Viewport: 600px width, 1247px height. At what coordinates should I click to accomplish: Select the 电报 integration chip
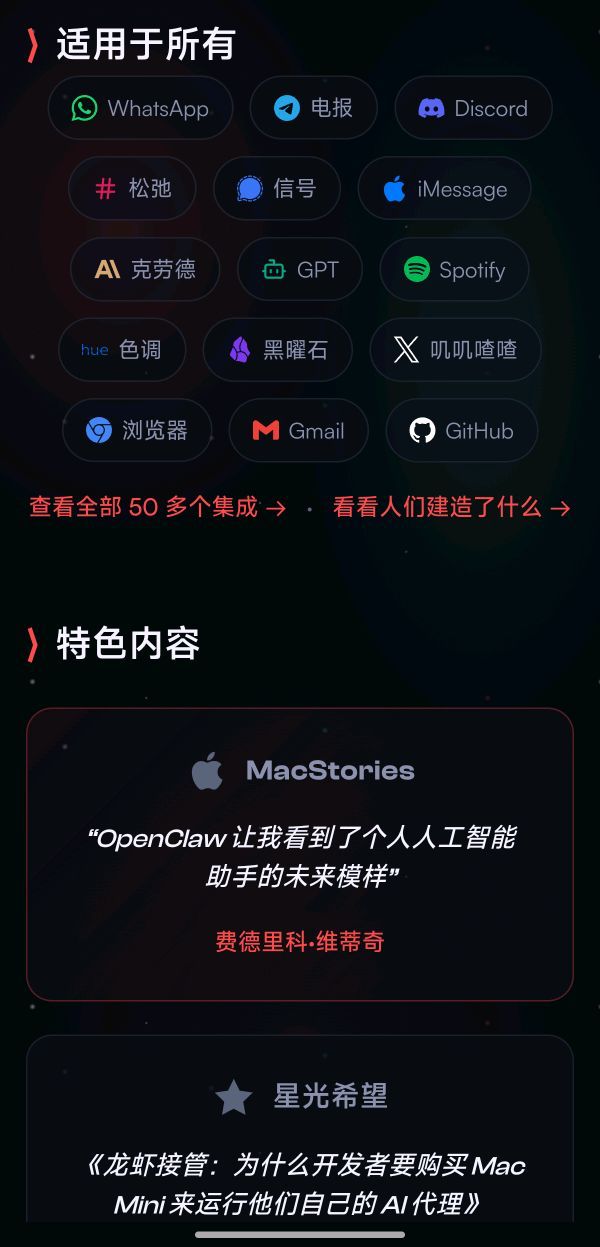[313, 108]
